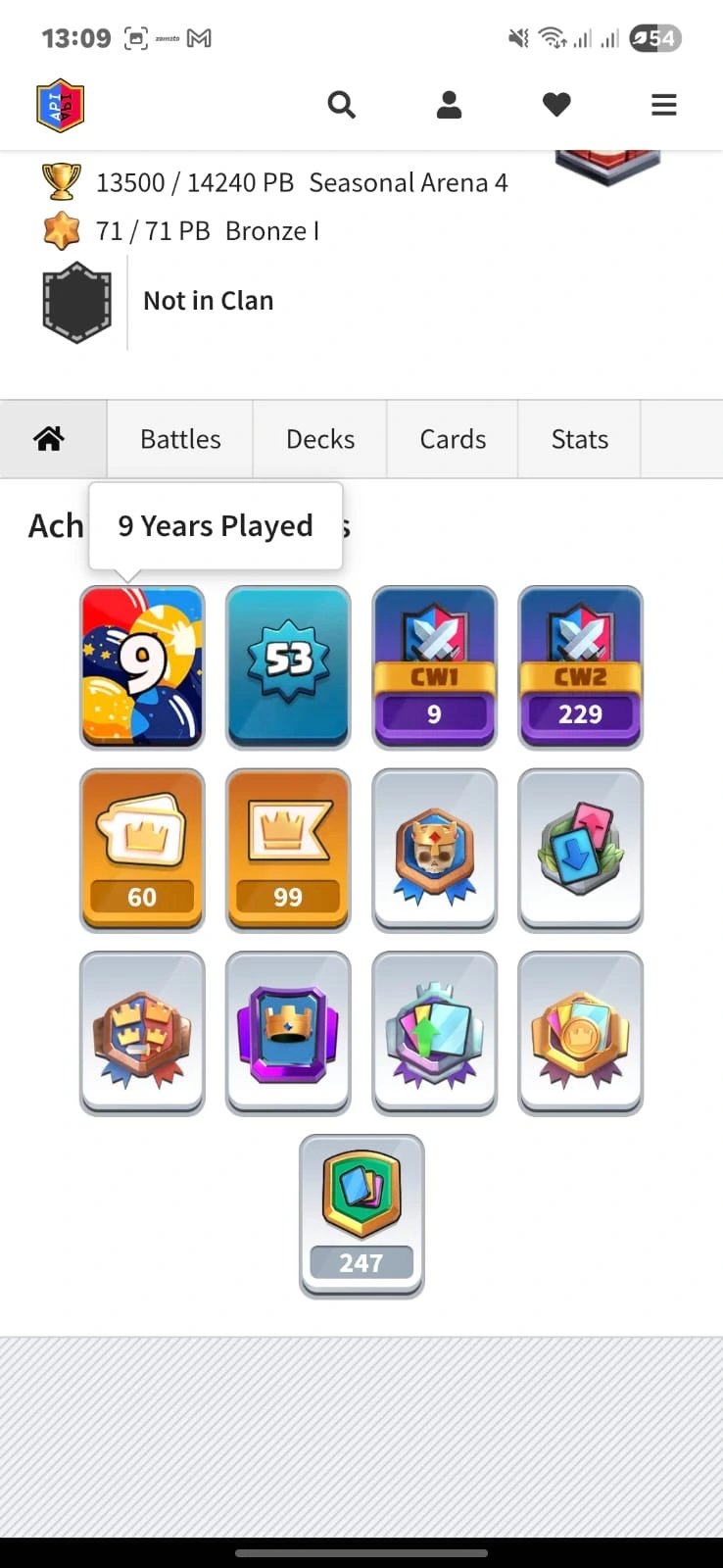Tap the orange banner badge showing 99
The image size is (723, 1568).
pyautogui.click(x=288, y=850)
